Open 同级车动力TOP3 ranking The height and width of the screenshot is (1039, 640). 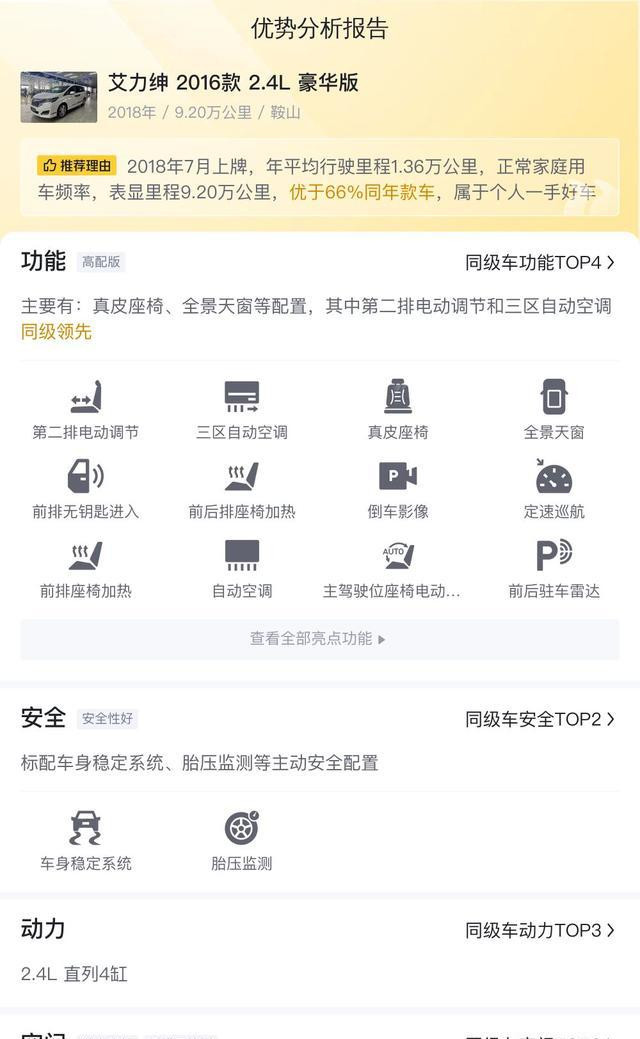[x=540, y=930]
